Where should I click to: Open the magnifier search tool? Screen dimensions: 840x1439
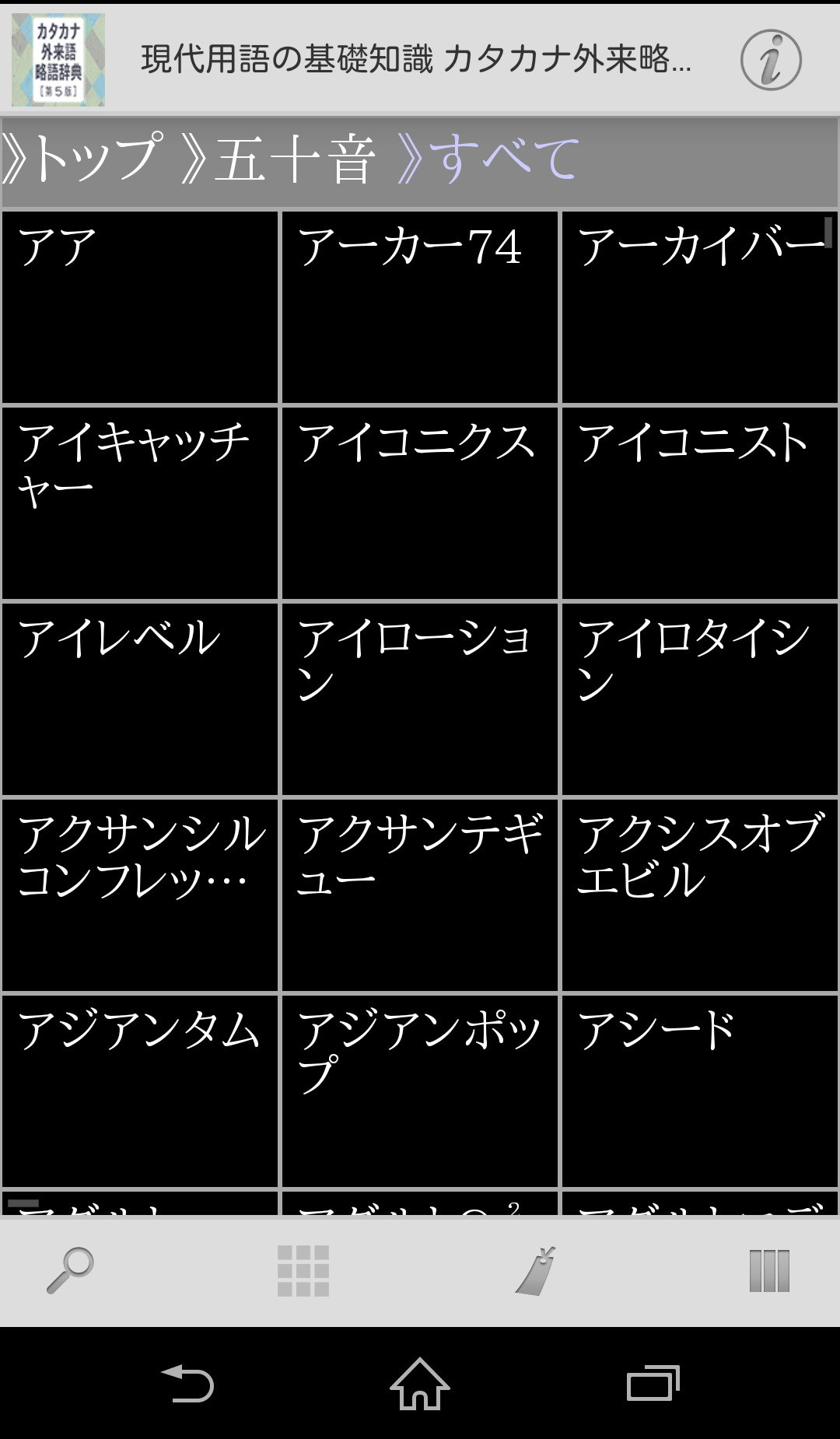pos(70,1270)
